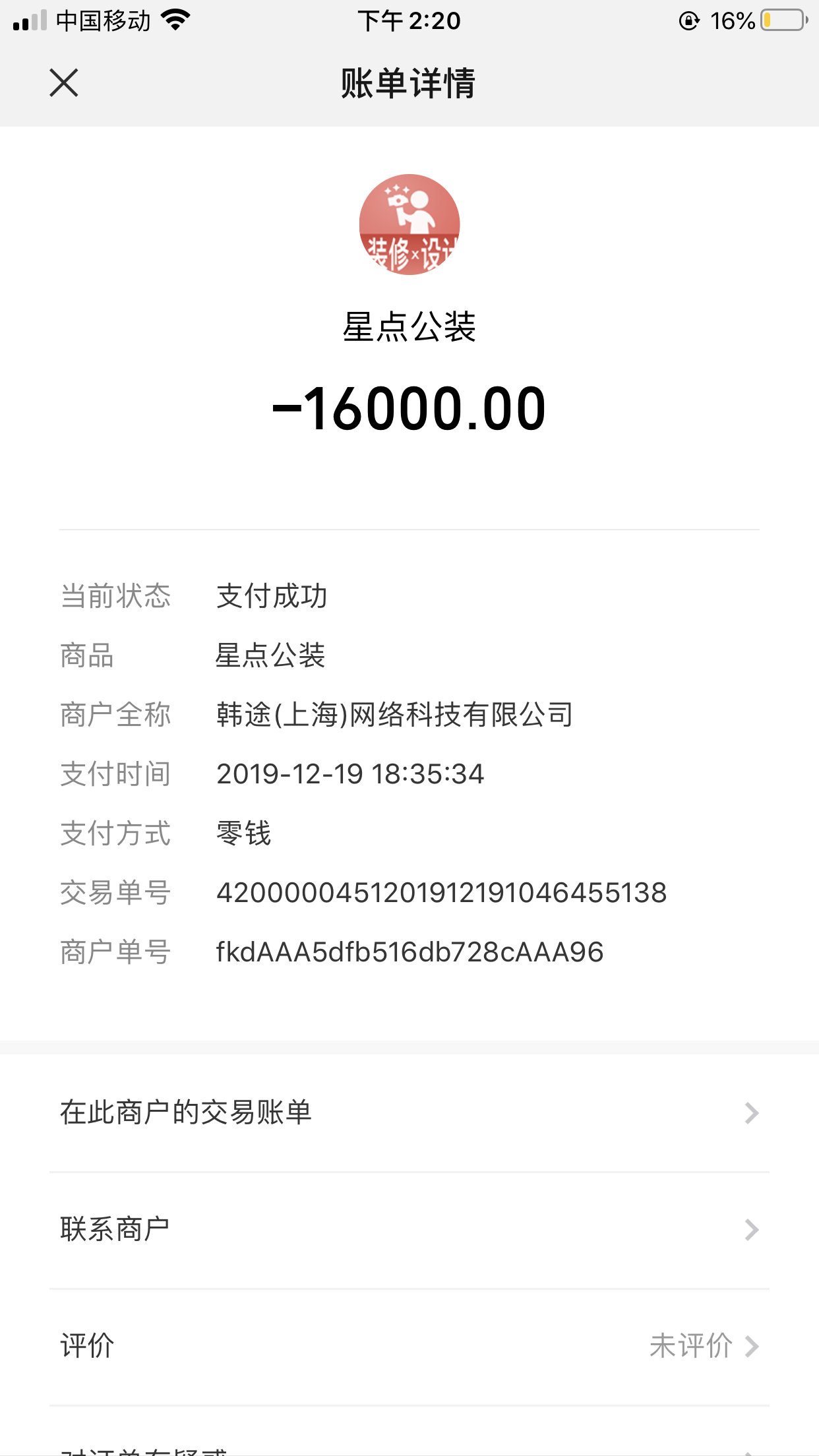Tap the 星点公装 merchant avatar
819x1456 pixels.
coord(409,225)
